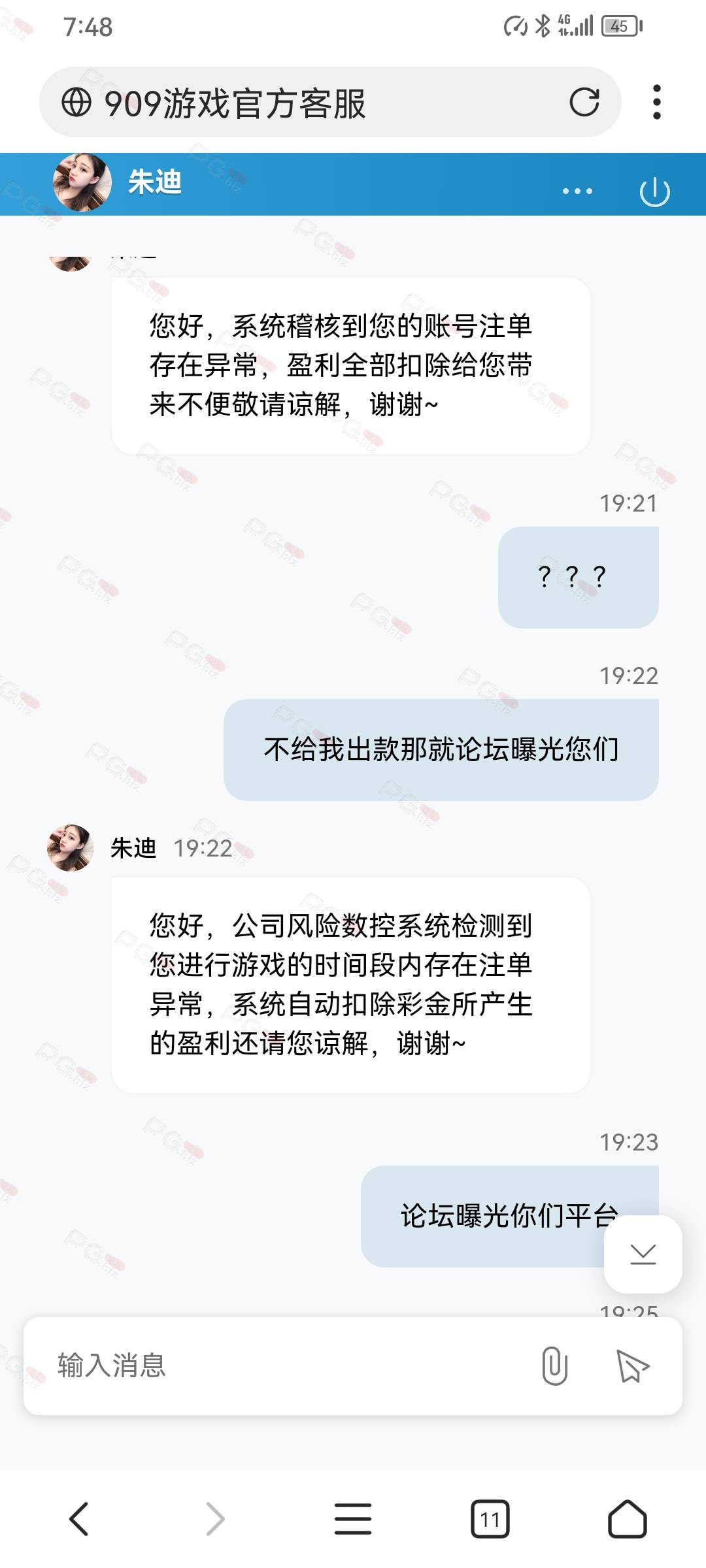Viewport: 706px width, 1568px height.
Task: Focus the 输入消息 message field
Action: coord(288,1365)
